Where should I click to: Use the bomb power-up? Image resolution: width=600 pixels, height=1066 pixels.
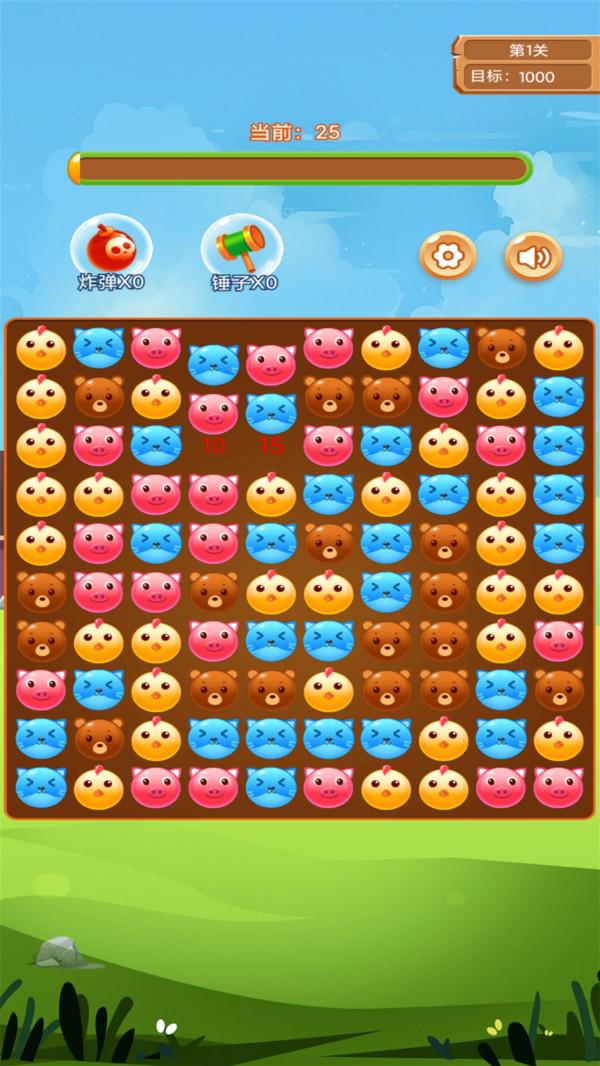click(110, 247)
